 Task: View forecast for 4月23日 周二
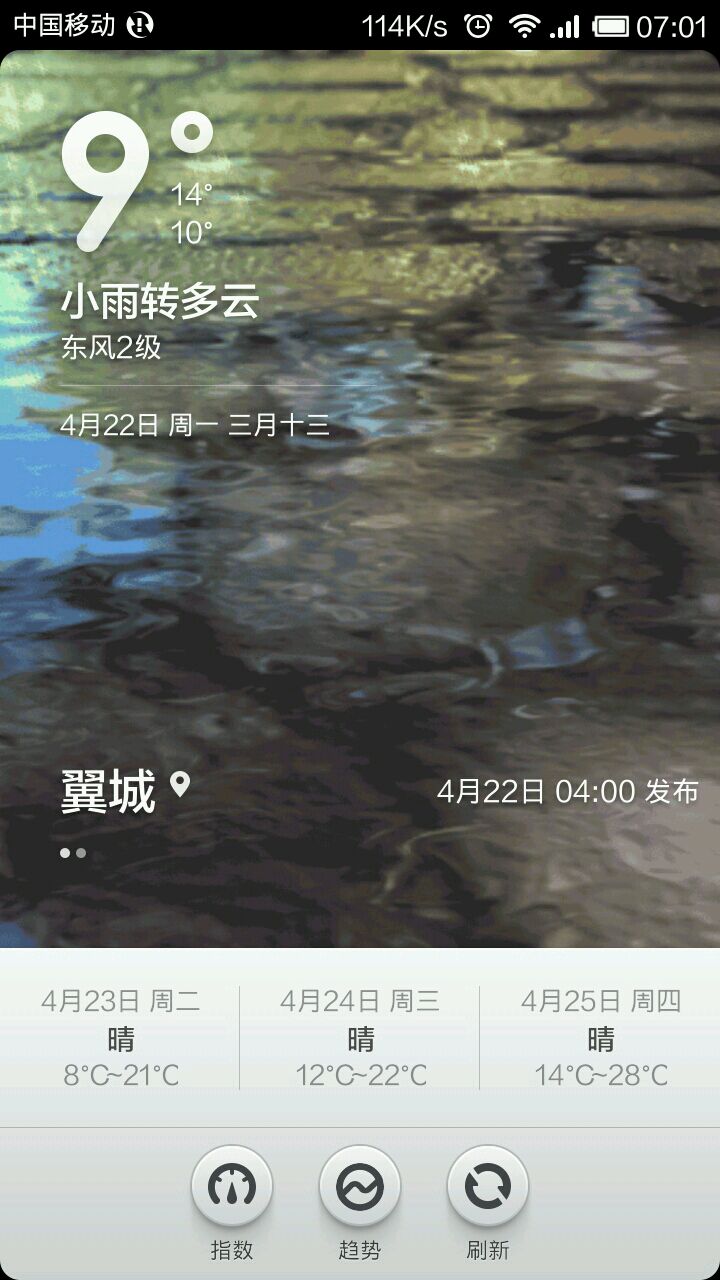(120, 1037)
